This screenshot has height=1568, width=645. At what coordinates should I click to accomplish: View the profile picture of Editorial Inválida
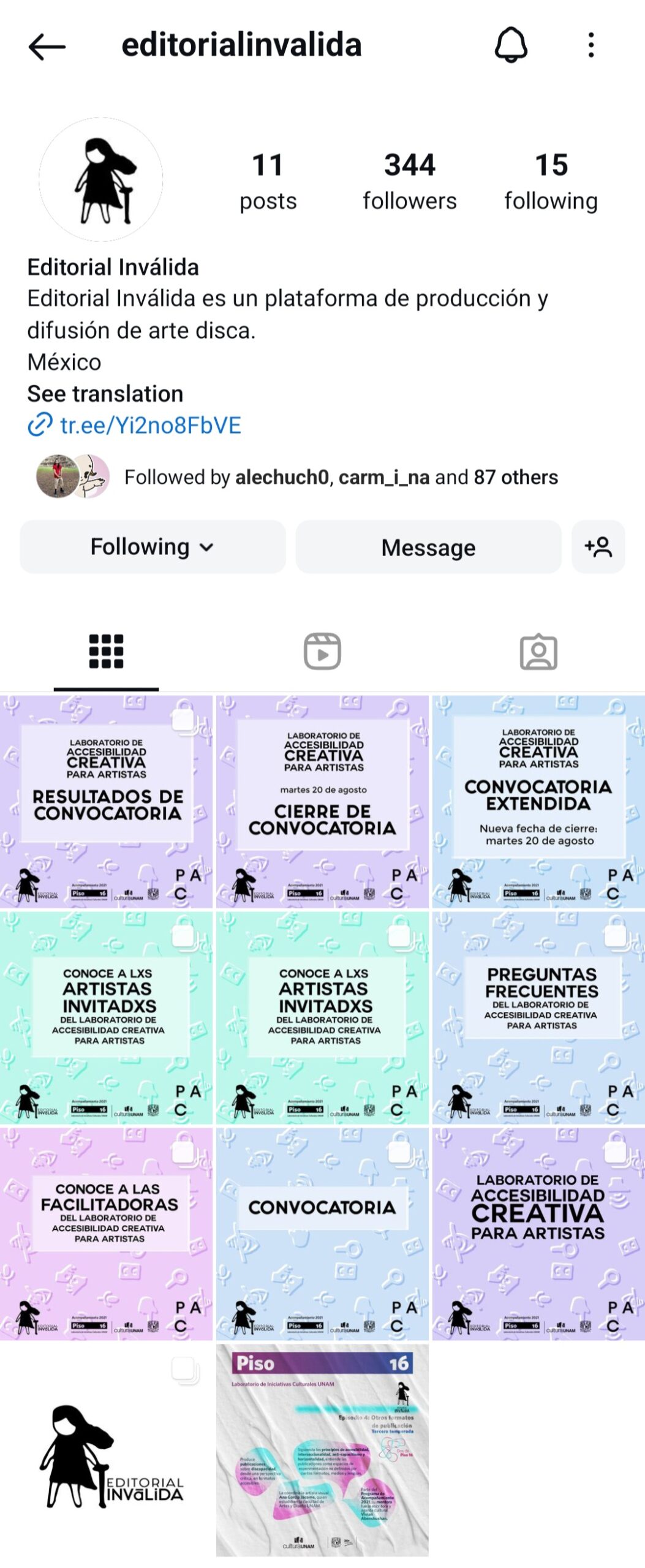[101, 179]
